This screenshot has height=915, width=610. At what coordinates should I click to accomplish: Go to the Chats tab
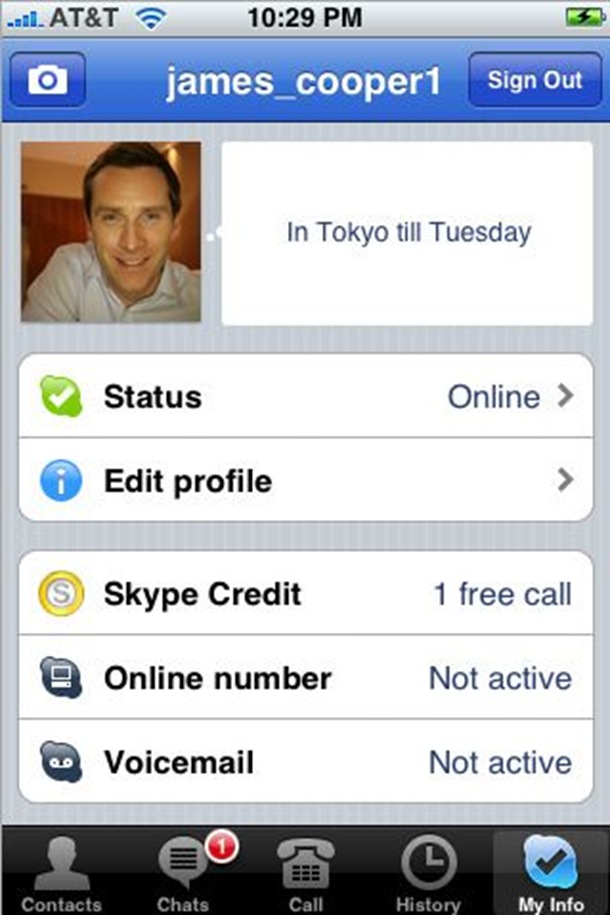click(x=183, y=872)
